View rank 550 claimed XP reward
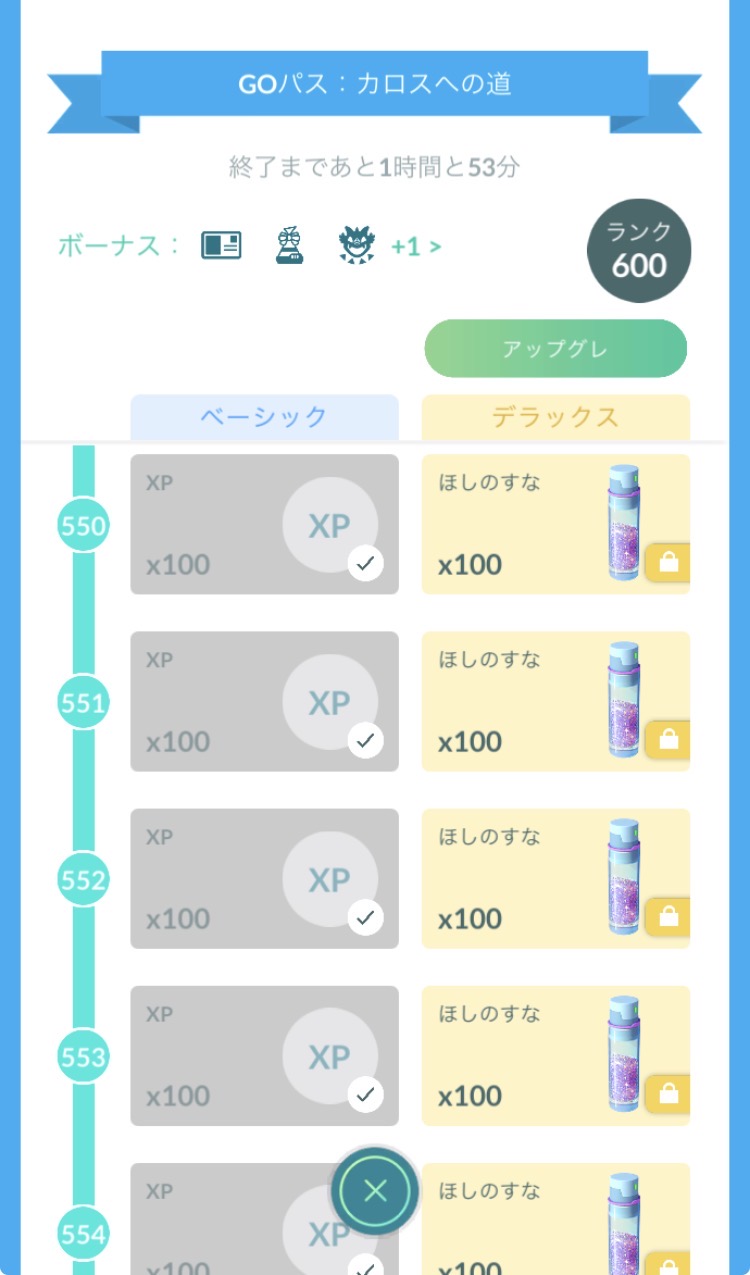The height and width of the screenshot is (1275, 750). coord(264,524)
